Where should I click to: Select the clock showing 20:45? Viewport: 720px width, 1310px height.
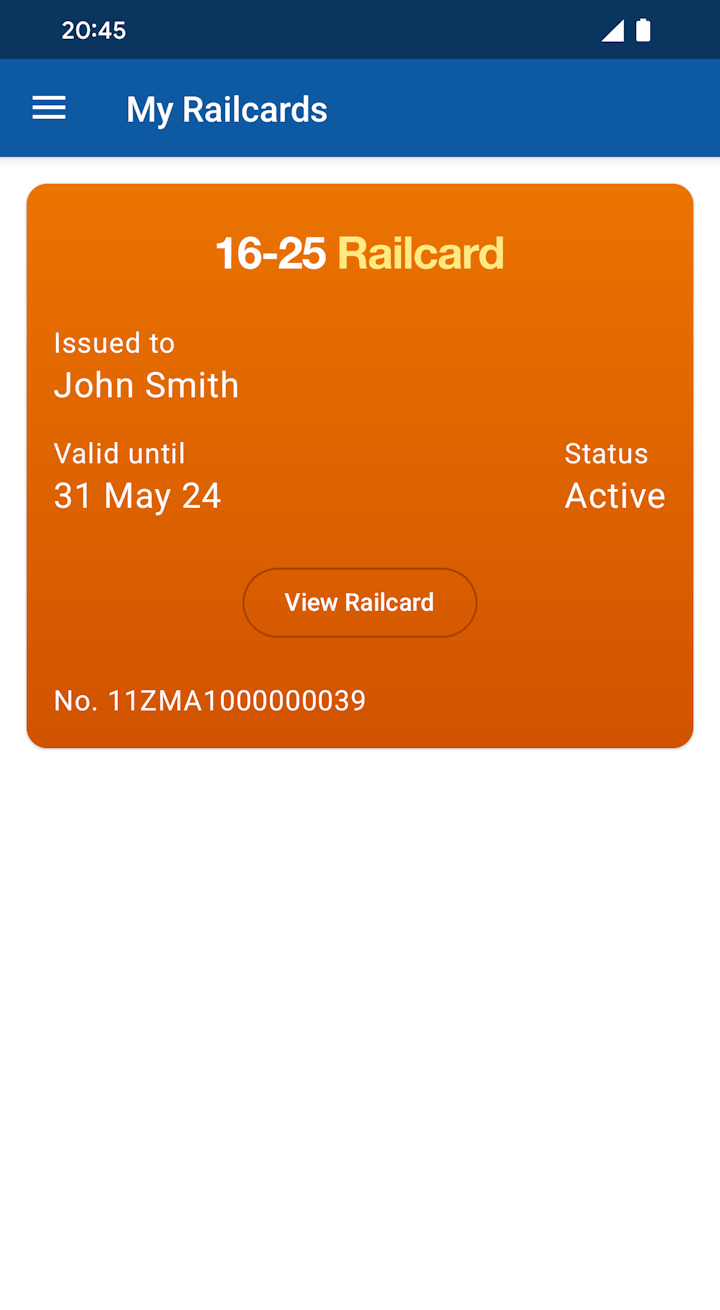tap(93, 30)
